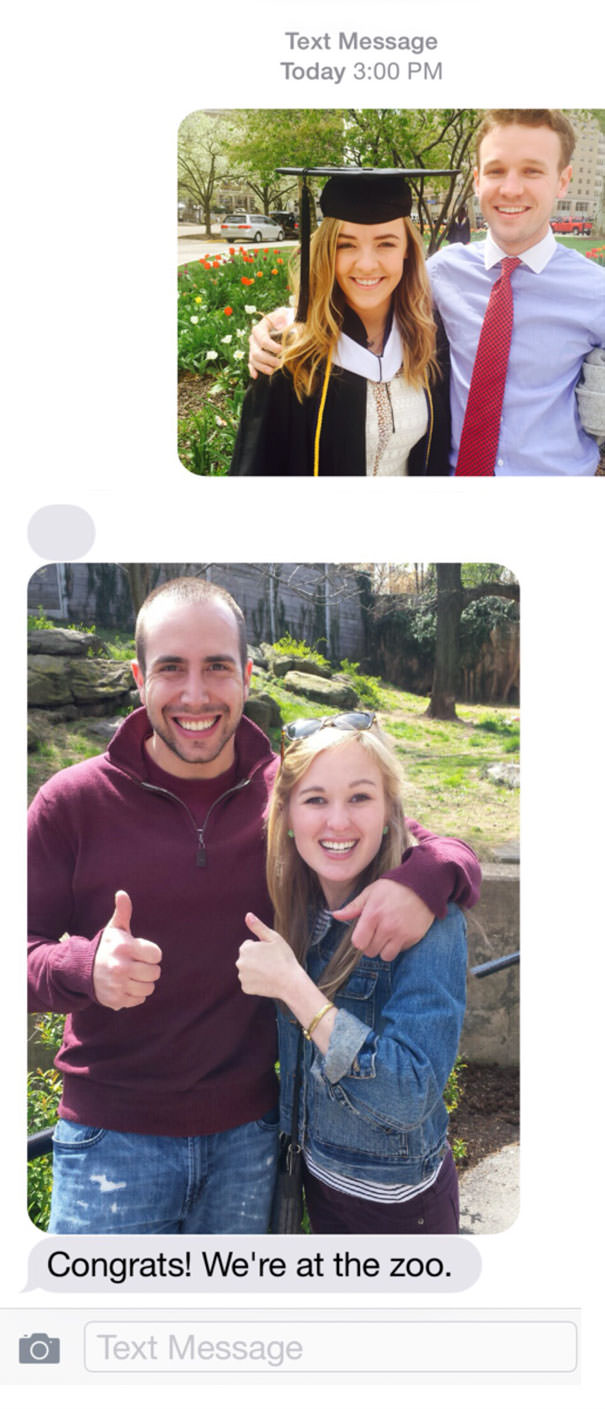Open the camera to attach a photo
Viewport: 605px width, 1409px height.
(39, 1349)
